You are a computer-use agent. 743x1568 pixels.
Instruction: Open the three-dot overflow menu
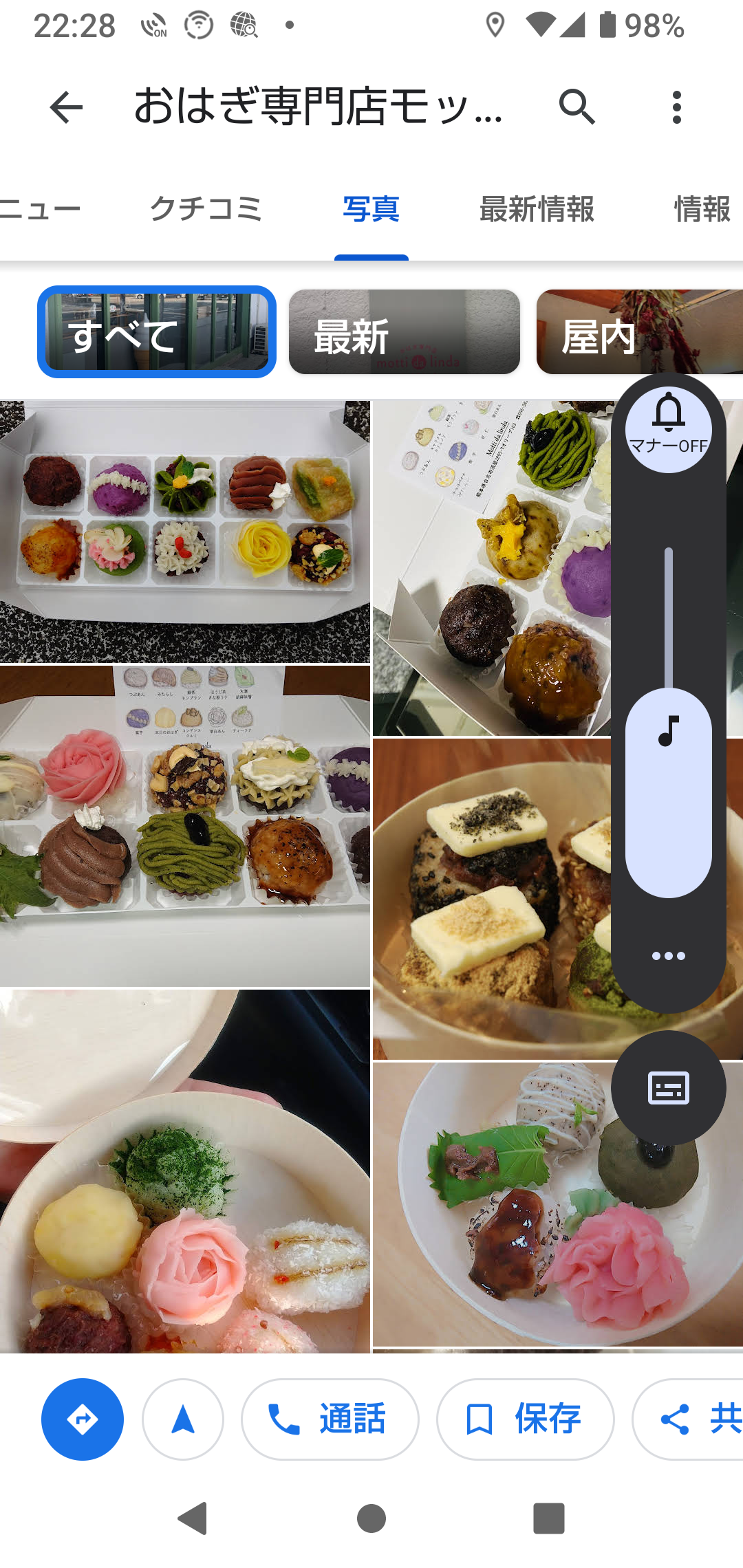(x=677, y=107)
